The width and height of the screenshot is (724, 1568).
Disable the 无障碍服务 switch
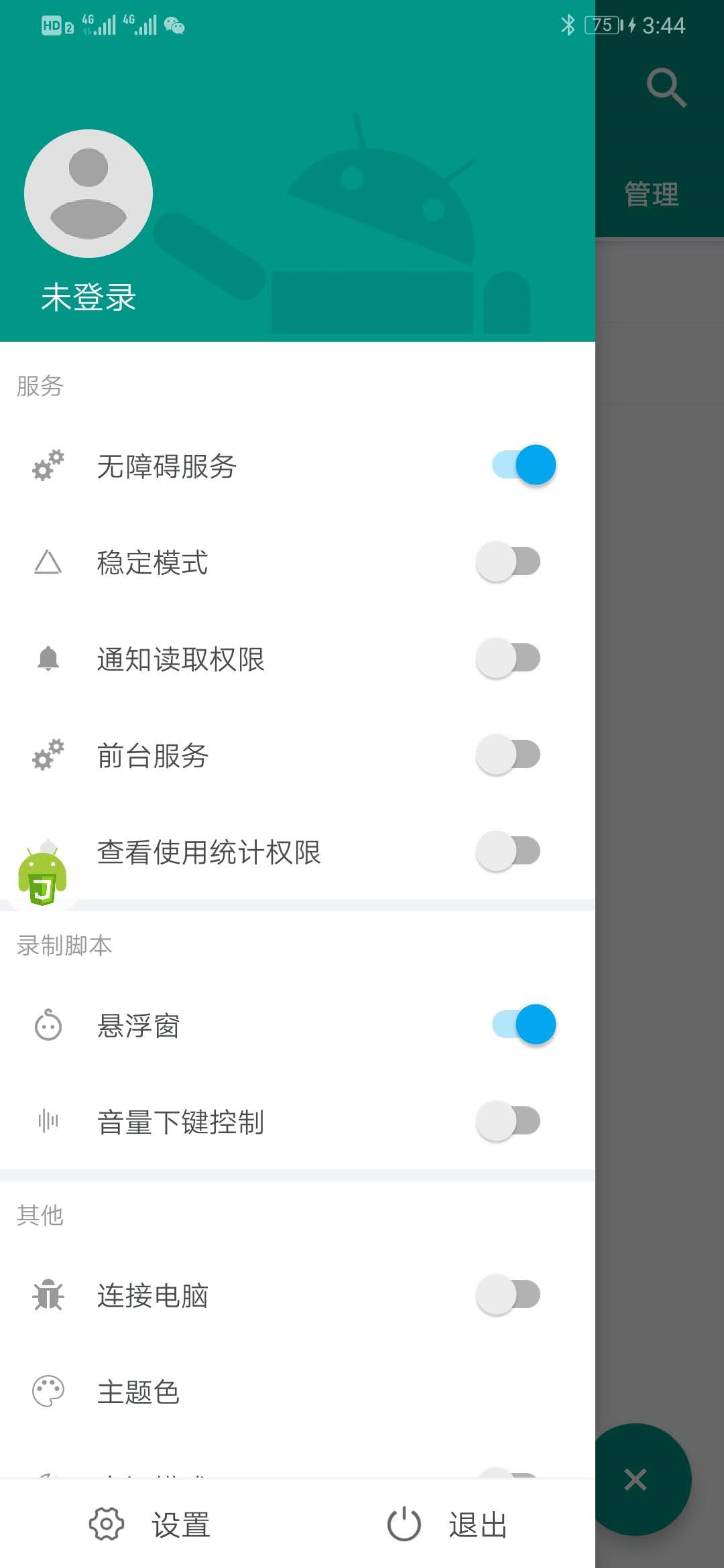524,465
